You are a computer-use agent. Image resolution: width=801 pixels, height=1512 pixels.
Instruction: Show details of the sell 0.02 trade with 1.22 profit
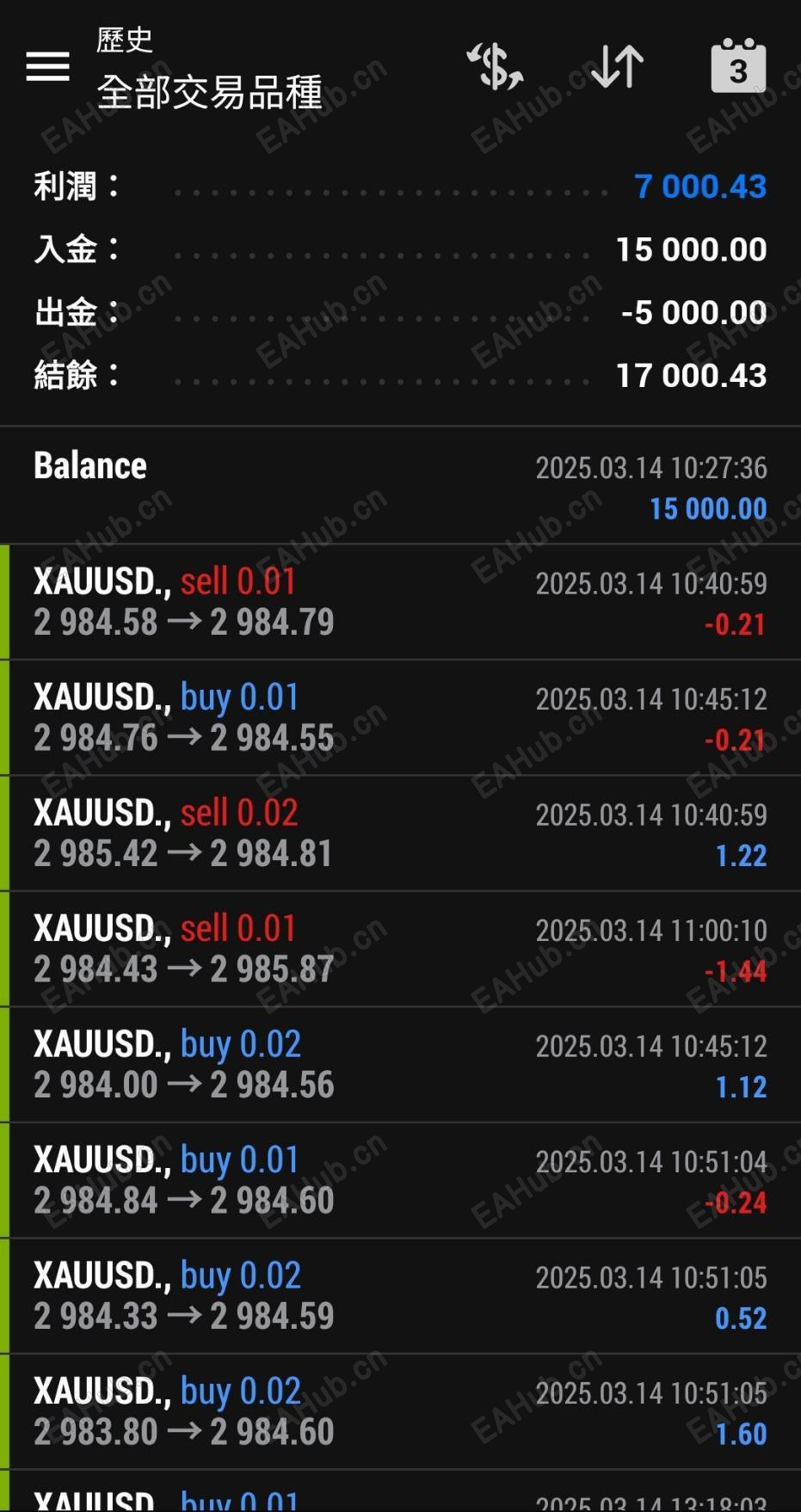click(400, 833)
